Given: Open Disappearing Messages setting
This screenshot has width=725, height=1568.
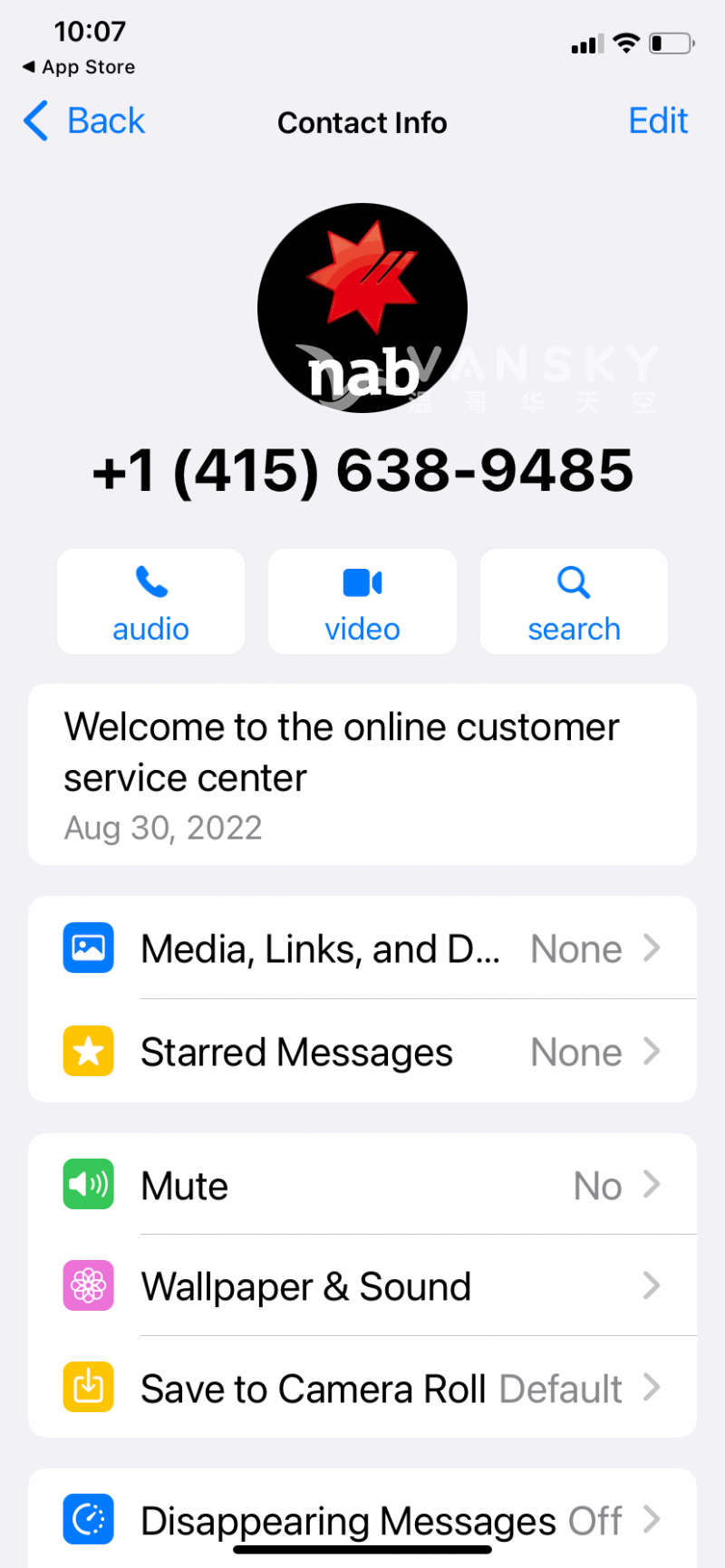Looking at the screenshot, I should point(362,1520).
